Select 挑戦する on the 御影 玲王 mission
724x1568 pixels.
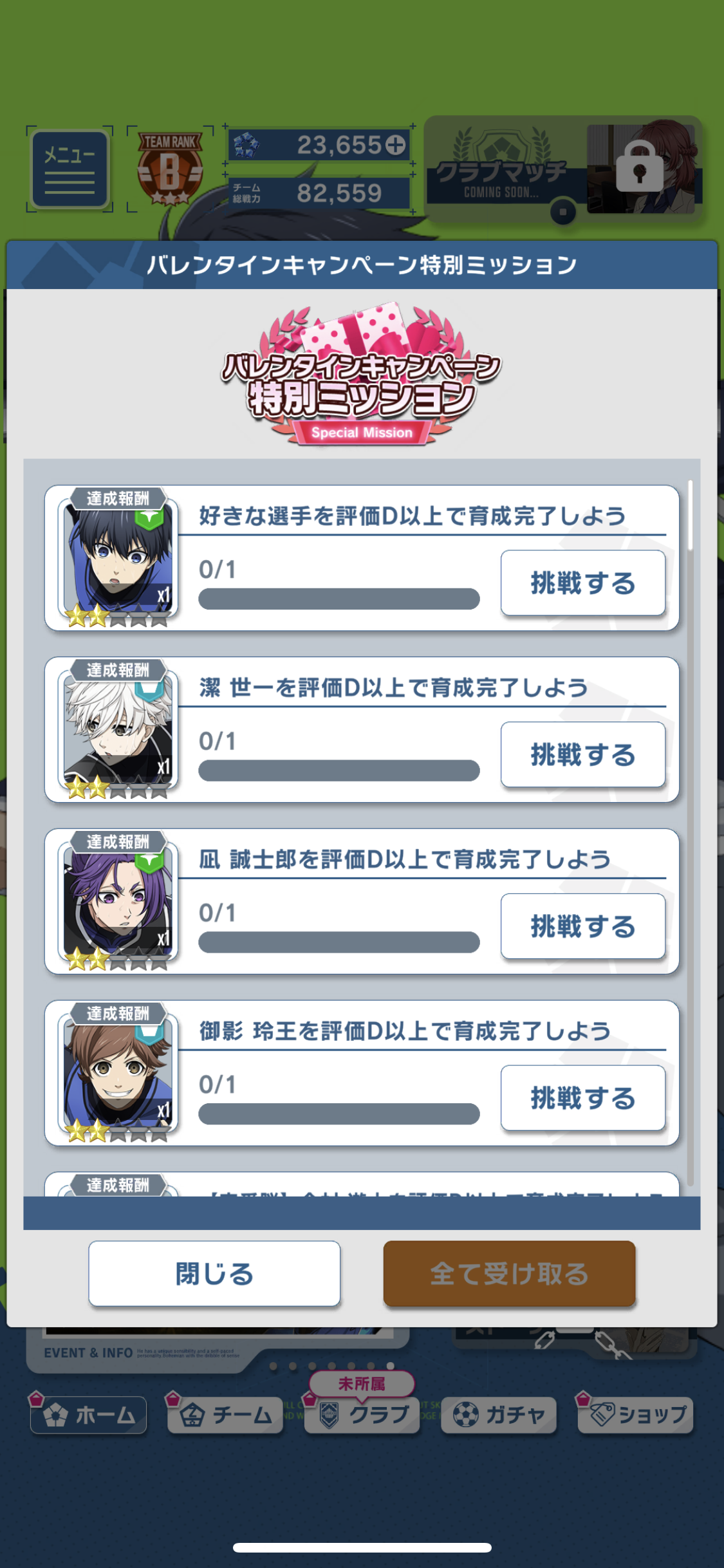point(582,1098)
